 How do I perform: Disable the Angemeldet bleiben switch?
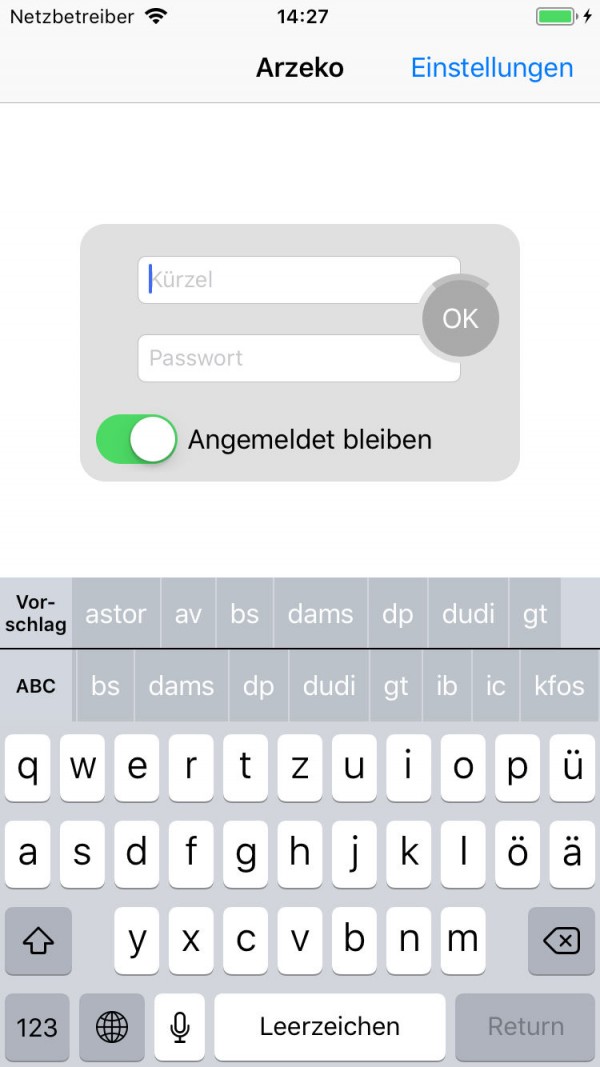point(137,439)
